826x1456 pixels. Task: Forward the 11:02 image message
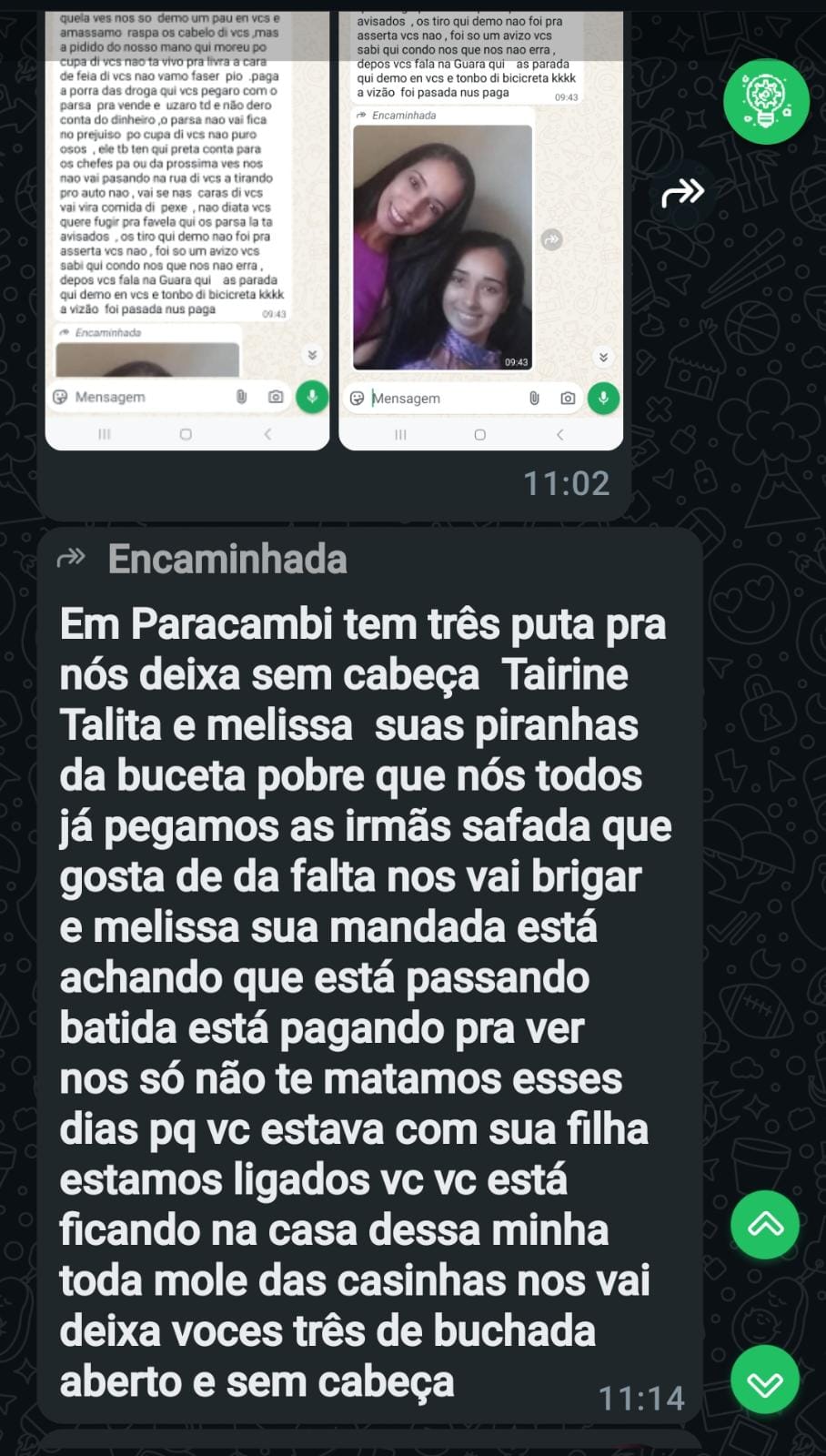coord(682,193)
